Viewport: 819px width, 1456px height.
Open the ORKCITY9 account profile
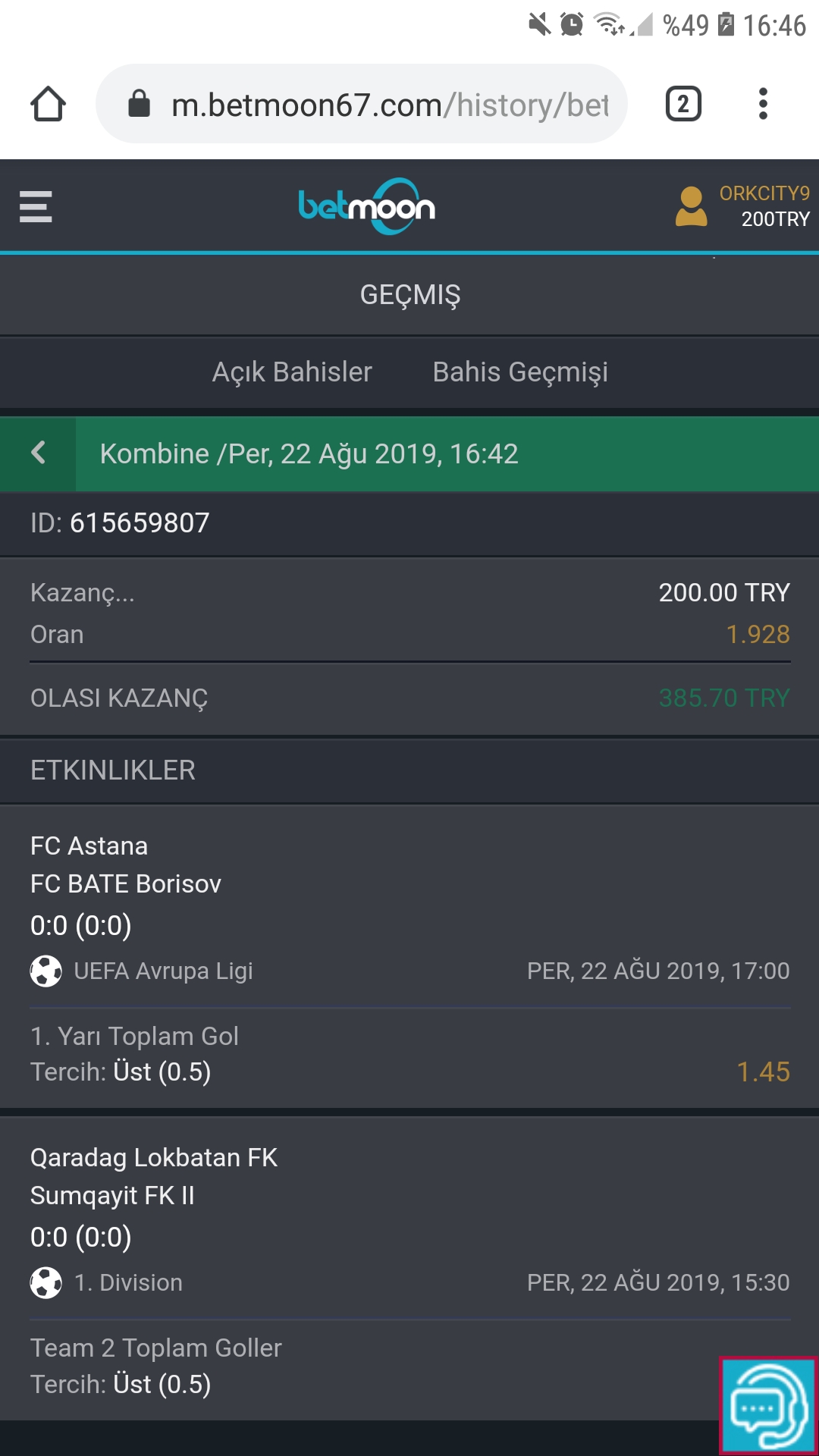pos(742,206)
